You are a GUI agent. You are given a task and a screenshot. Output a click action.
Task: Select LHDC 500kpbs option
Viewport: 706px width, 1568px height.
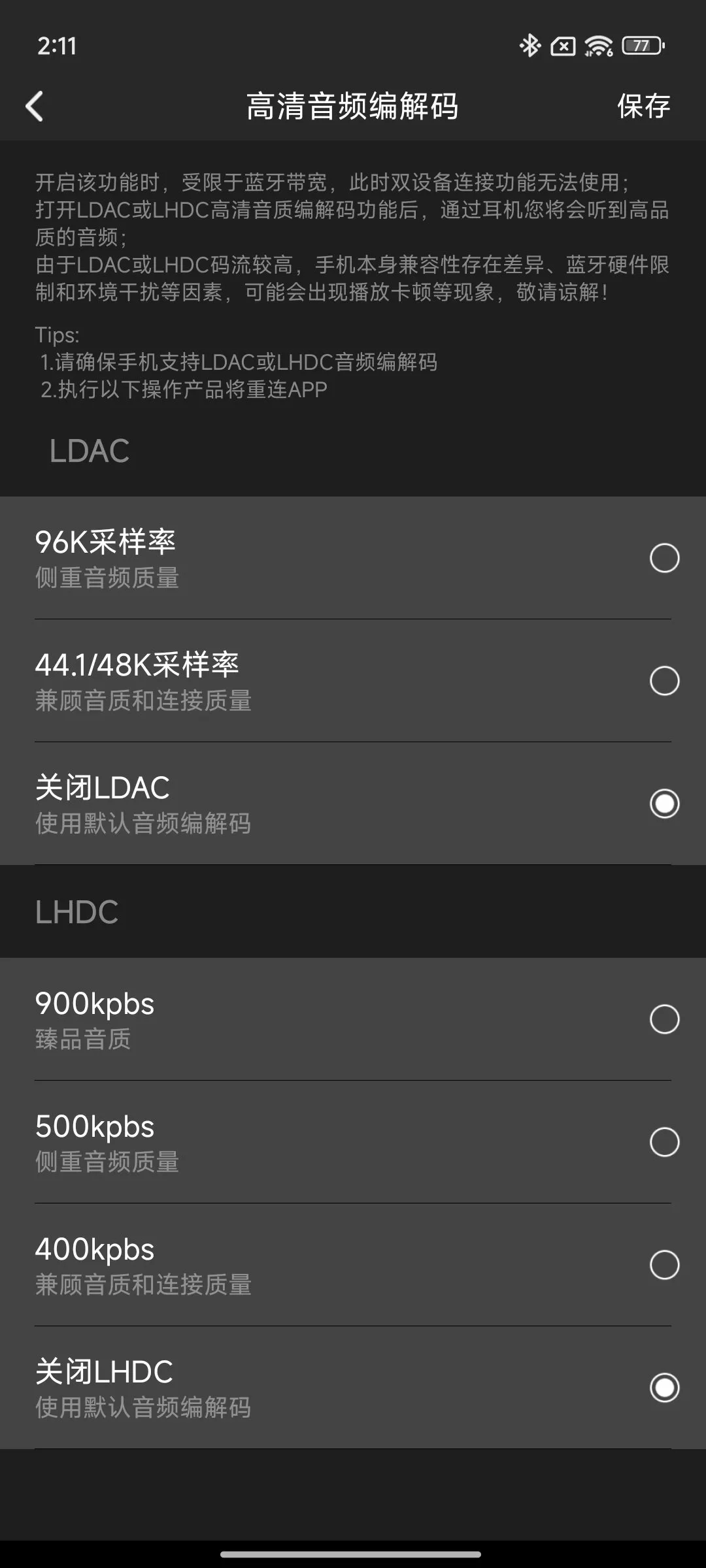click(x=353, y=1142)
